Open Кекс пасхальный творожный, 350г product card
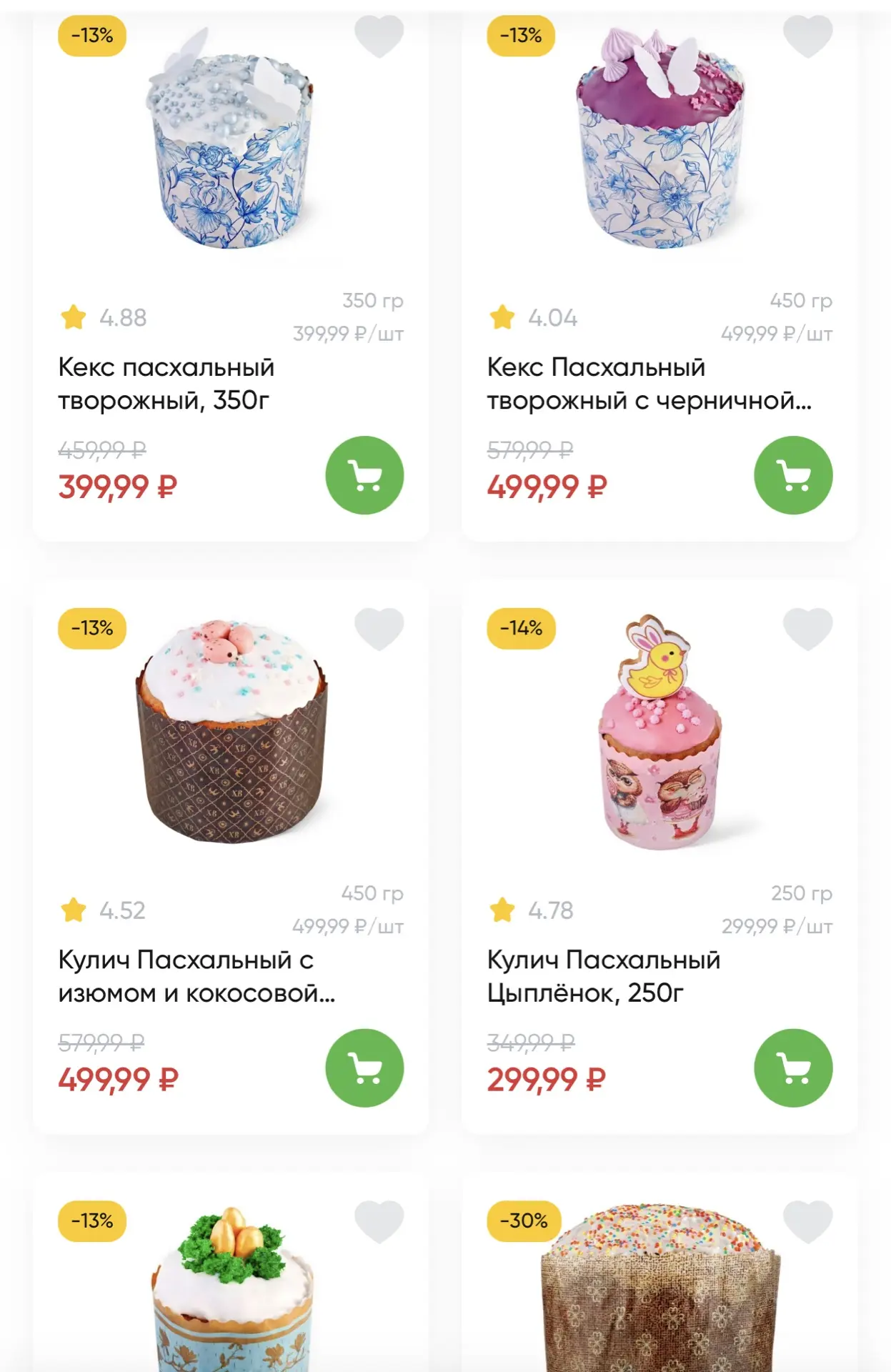891x1372 pixels. (x=166, y=384)
